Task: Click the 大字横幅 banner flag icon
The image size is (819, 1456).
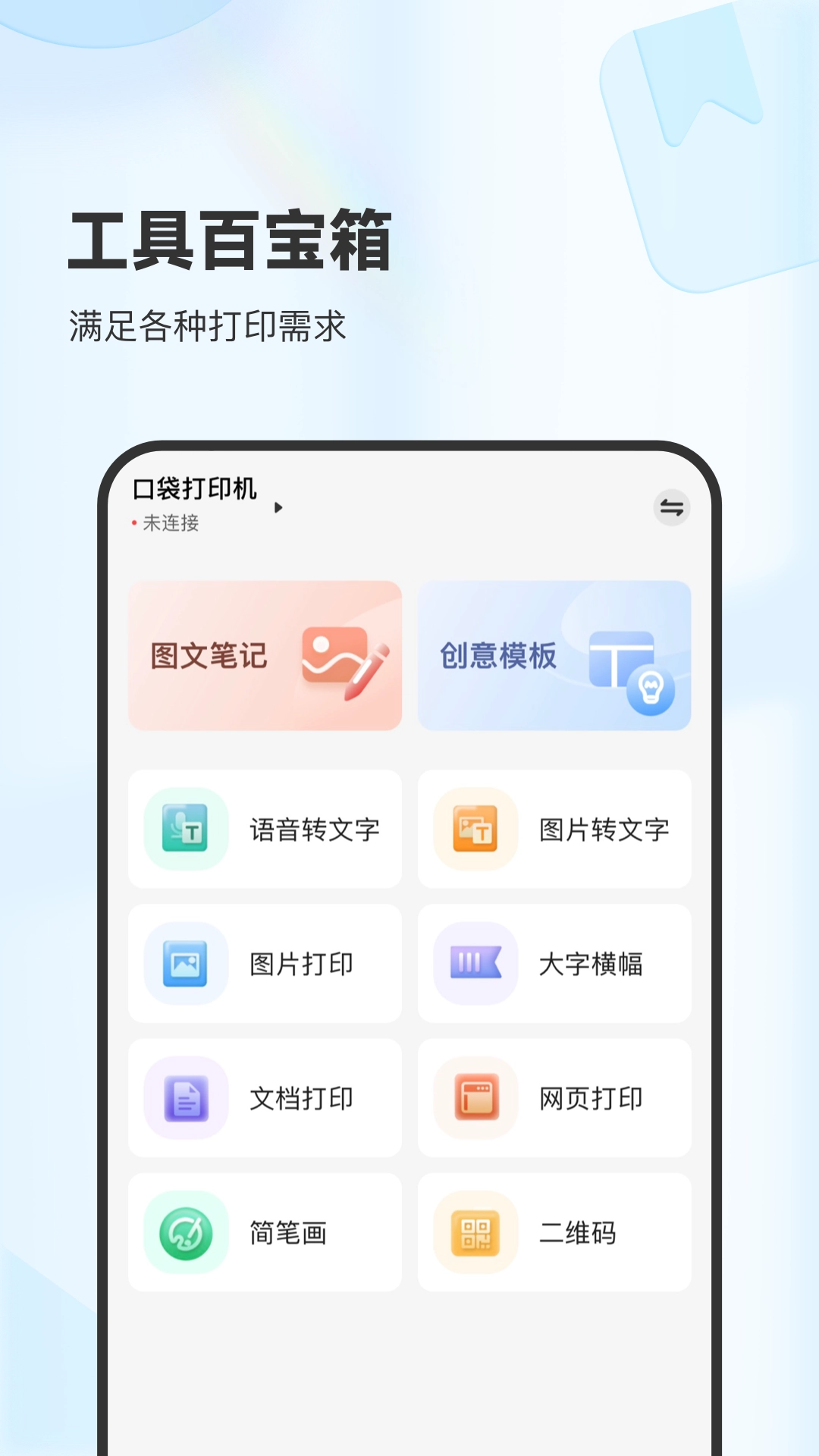Action: coord(475,964)
